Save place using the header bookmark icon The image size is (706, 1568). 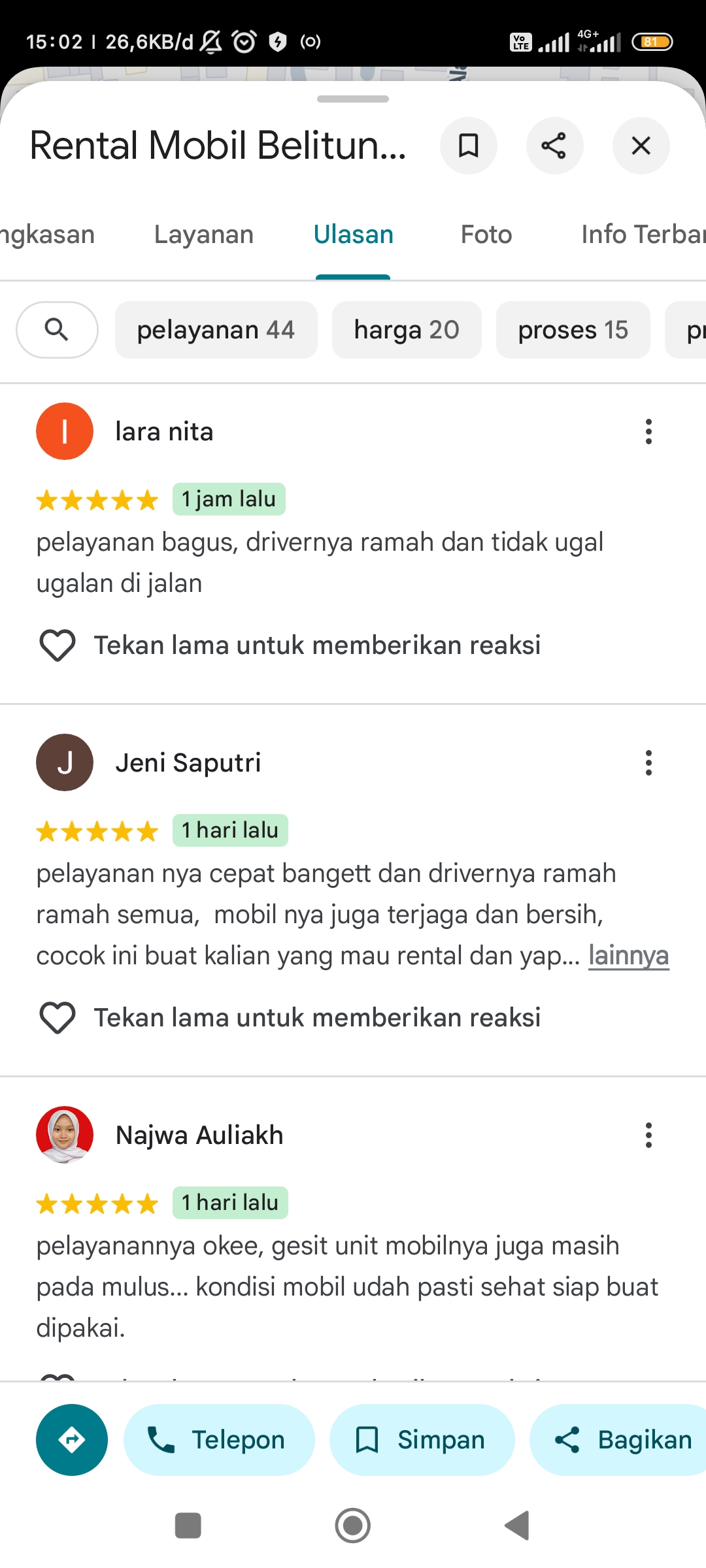(469, 146)
